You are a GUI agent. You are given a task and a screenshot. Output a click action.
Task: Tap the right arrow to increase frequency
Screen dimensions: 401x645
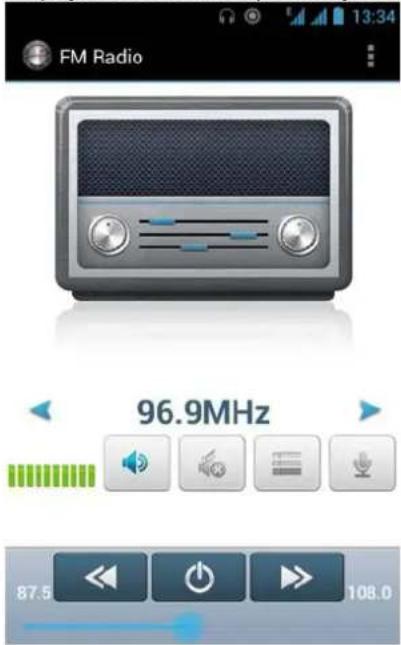coord(370,410)
